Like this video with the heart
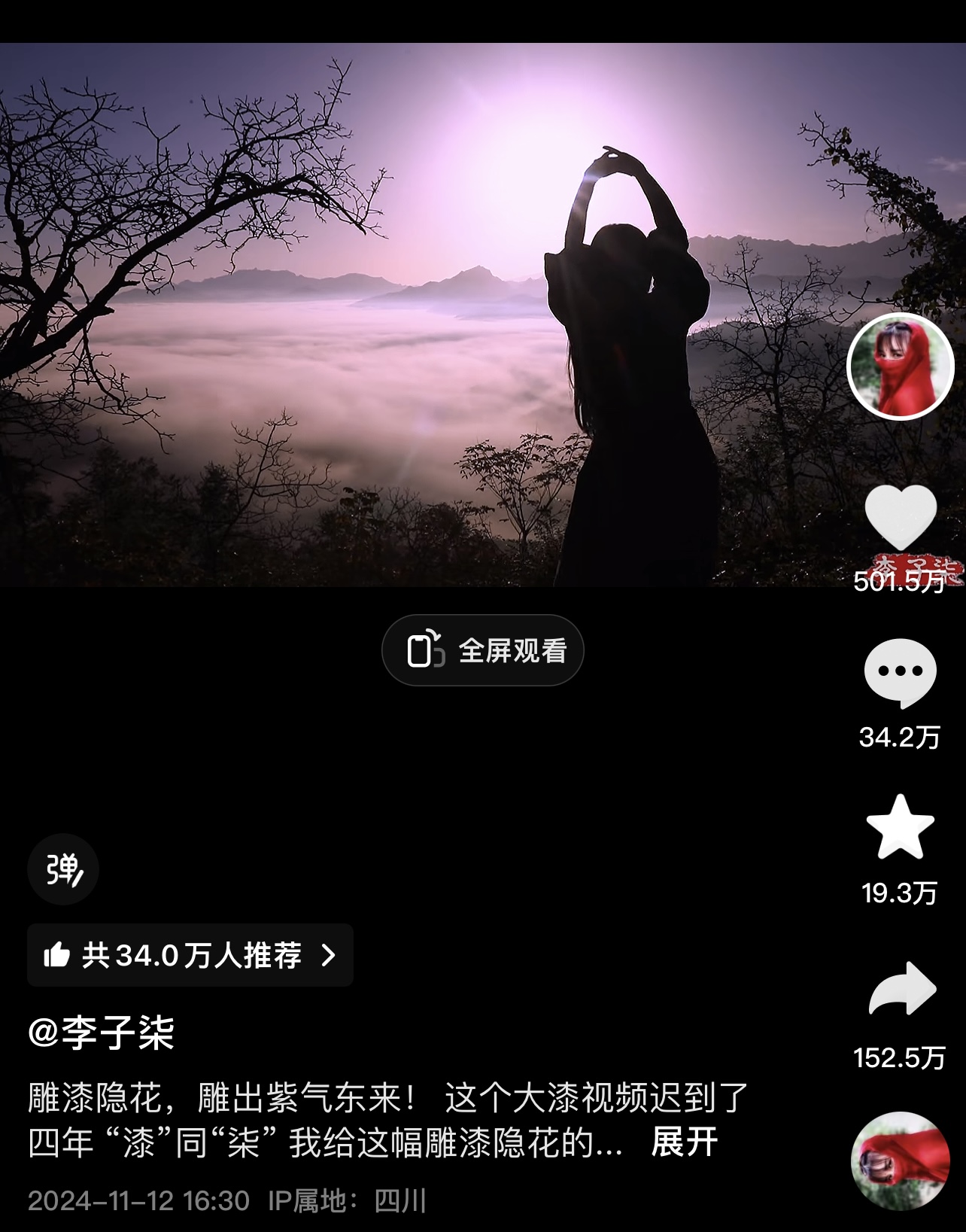 900,517
